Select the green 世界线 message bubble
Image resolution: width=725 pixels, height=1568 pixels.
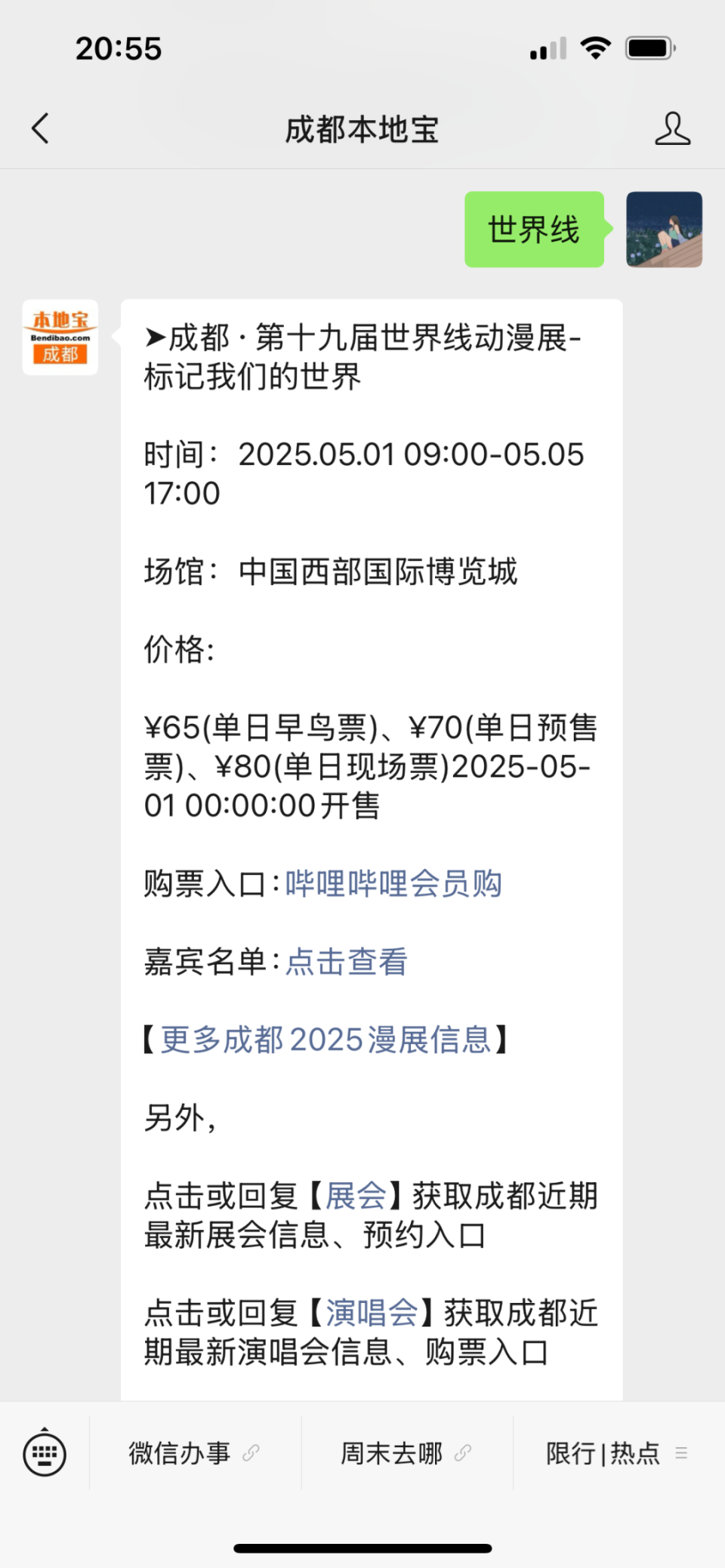pos(534,230)
